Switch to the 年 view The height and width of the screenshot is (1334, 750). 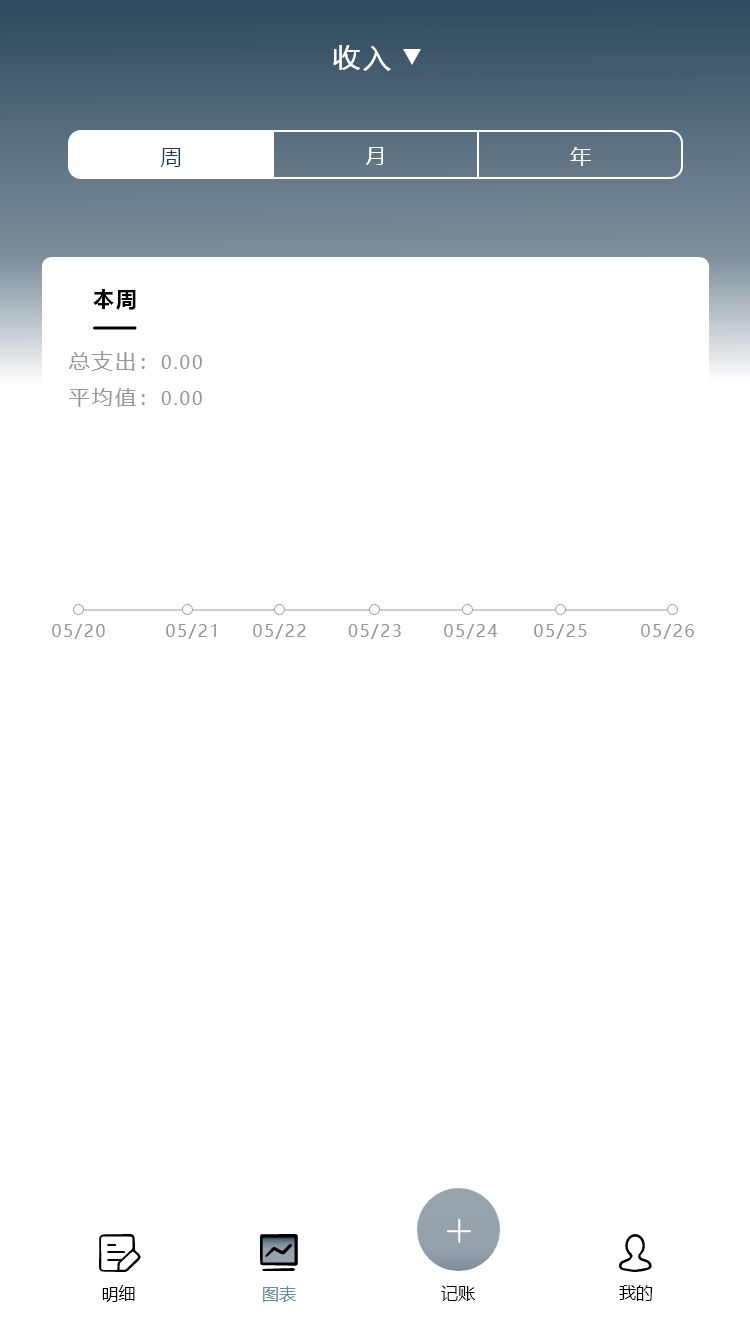point(580,155)
